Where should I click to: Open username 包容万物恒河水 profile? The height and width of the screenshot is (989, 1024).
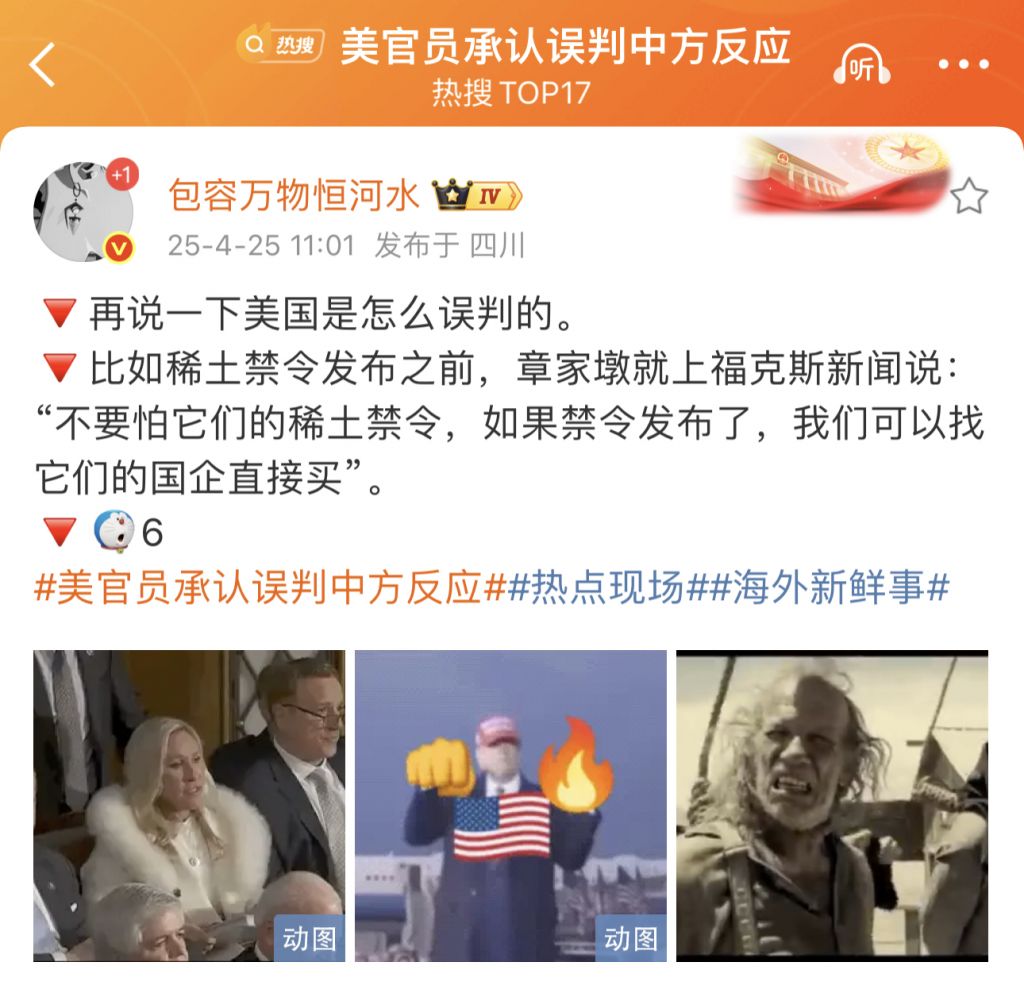coord(293,196)
